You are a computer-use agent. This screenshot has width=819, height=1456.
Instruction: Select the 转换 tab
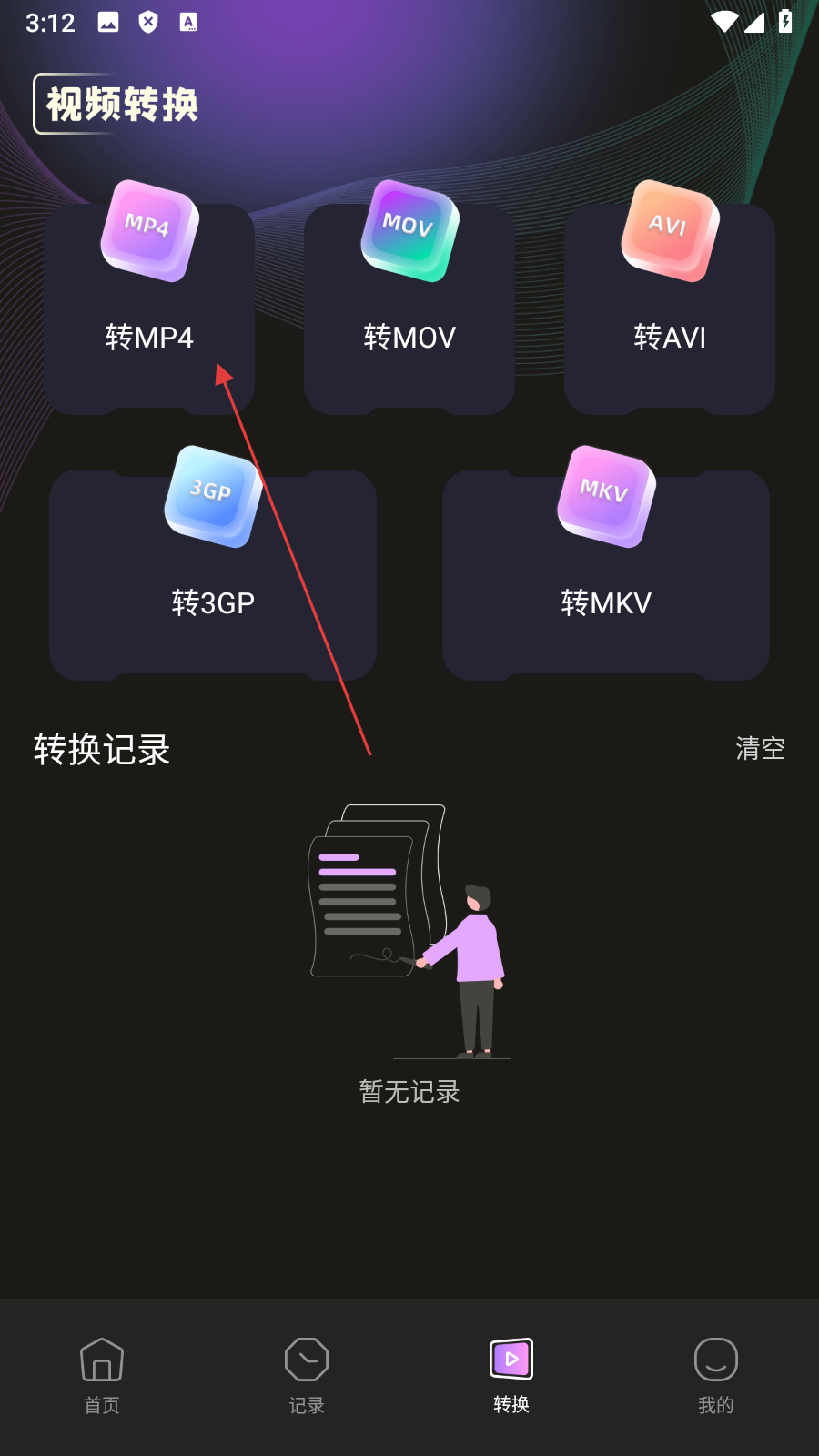coord(511,1376)
